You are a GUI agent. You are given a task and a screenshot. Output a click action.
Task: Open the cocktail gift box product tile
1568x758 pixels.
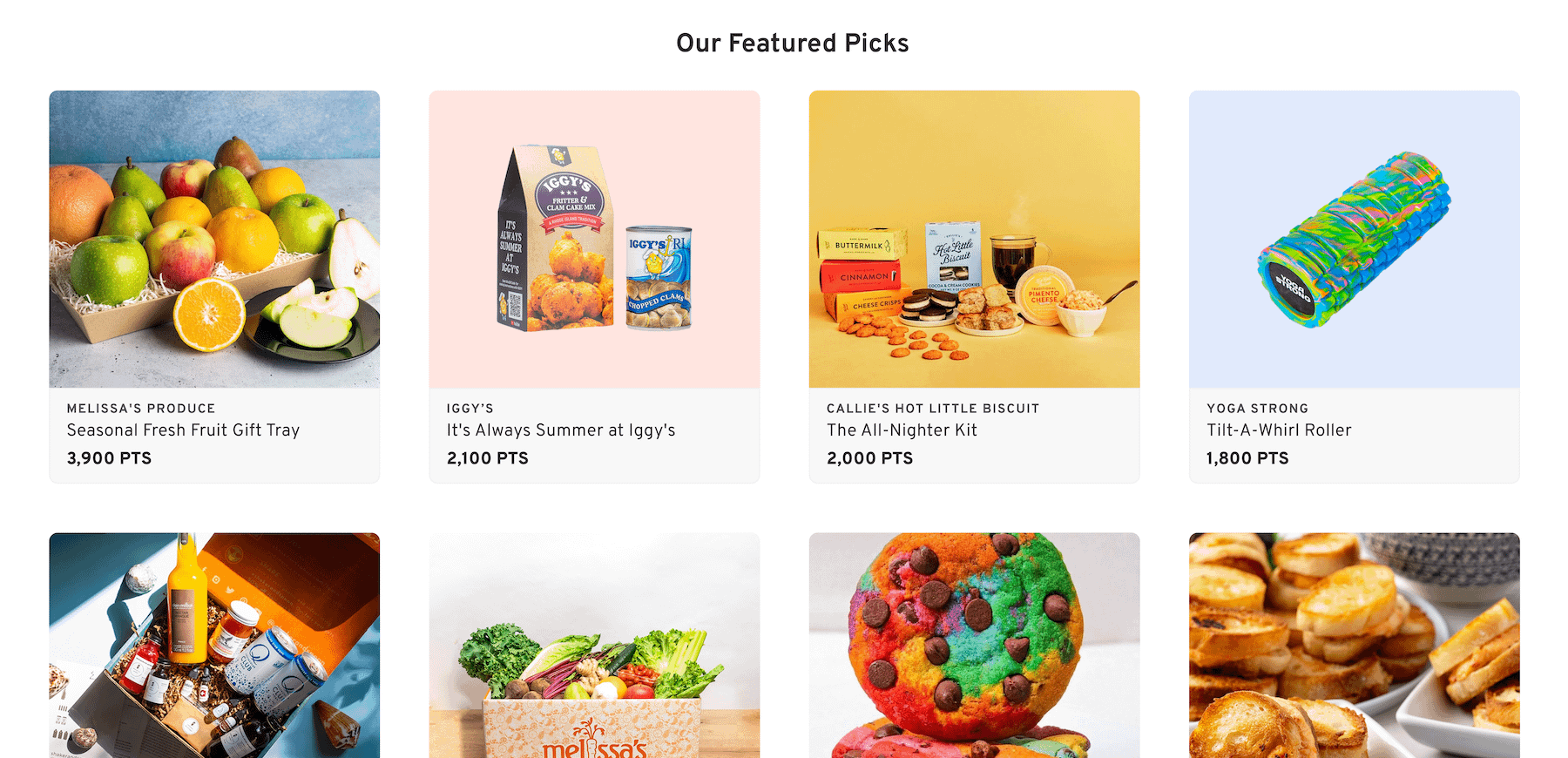point(214,646)
